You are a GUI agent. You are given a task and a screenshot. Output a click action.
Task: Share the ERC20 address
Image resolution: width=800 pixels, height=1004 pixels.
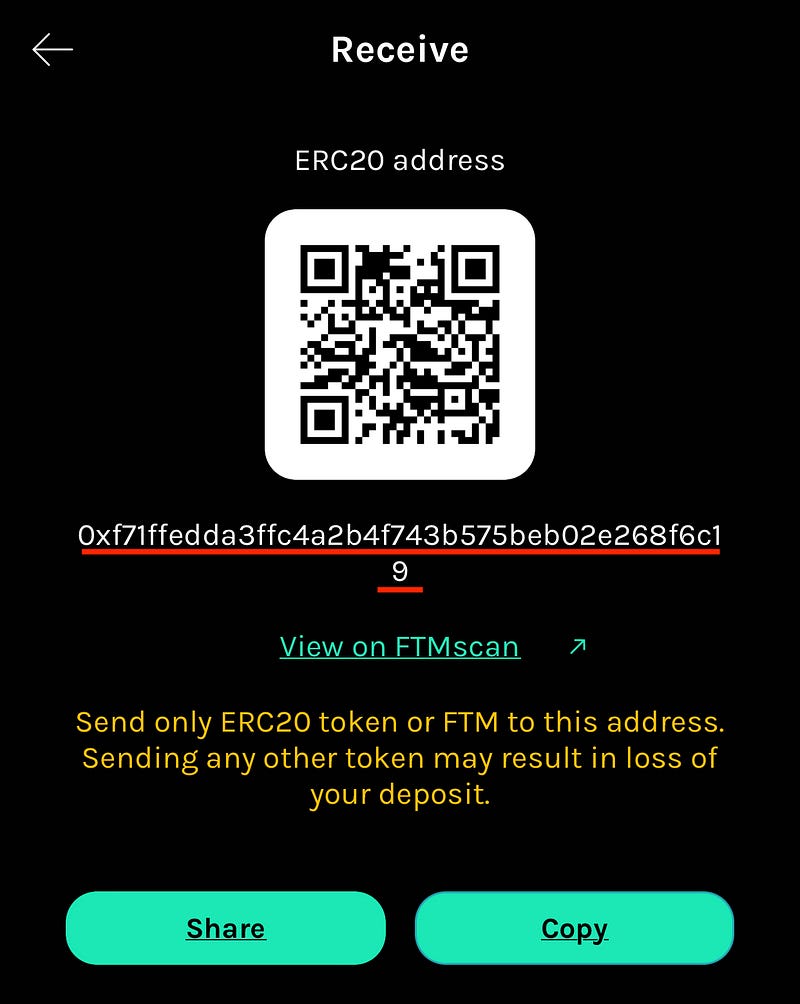(x=225, y=928)
